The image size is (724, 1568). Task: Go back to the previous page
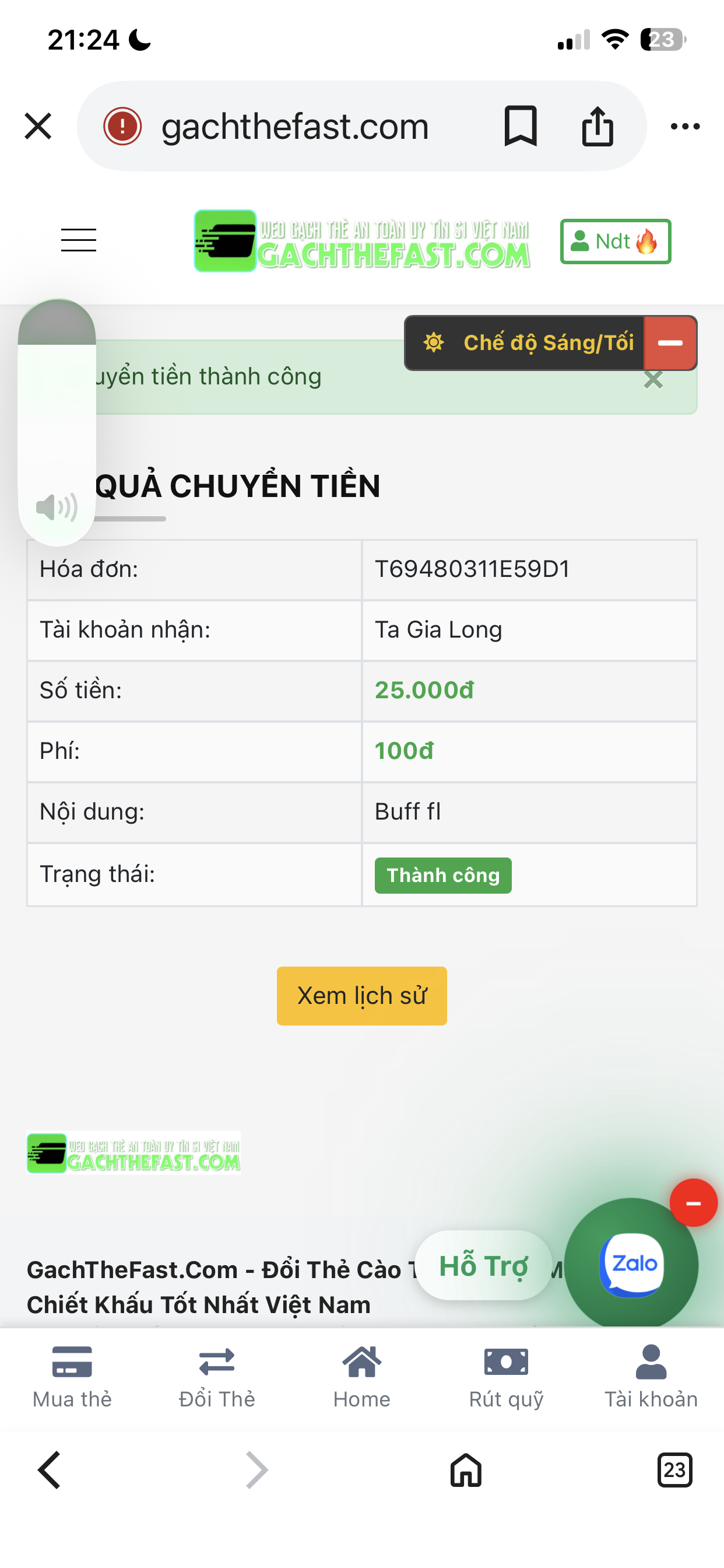tap(50, 1470)
